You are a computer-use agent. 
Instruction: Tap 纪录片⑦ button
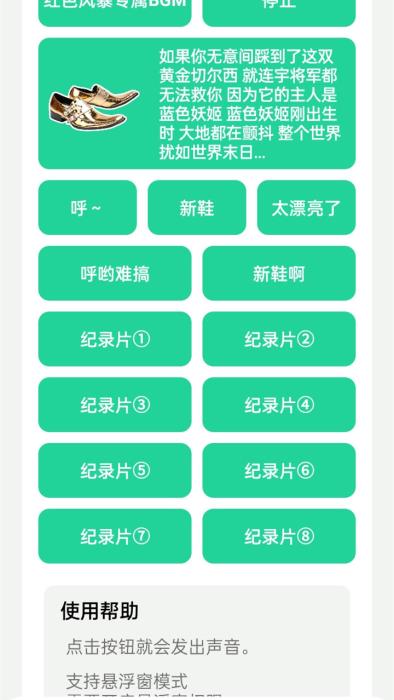pyautogui.click(x=115, y=536)
